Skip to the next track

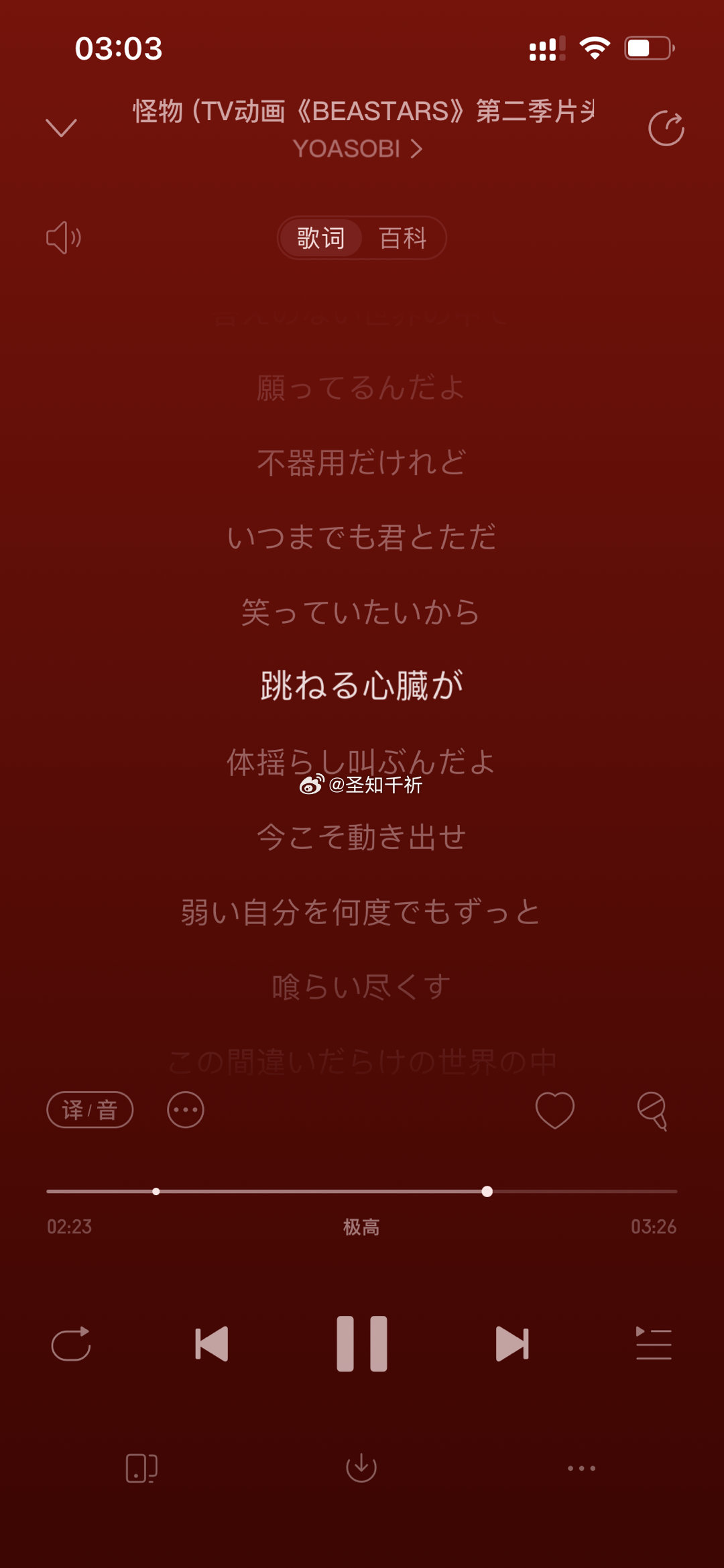pos(512,1343)
